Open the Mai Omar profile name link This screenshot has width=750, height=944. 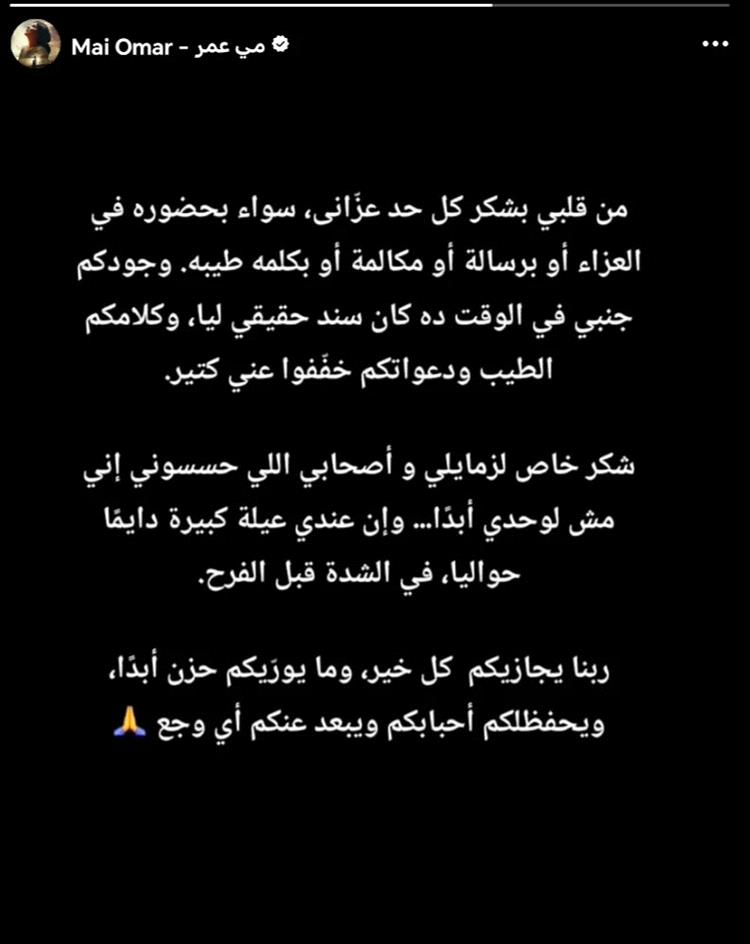click(167, 47)
